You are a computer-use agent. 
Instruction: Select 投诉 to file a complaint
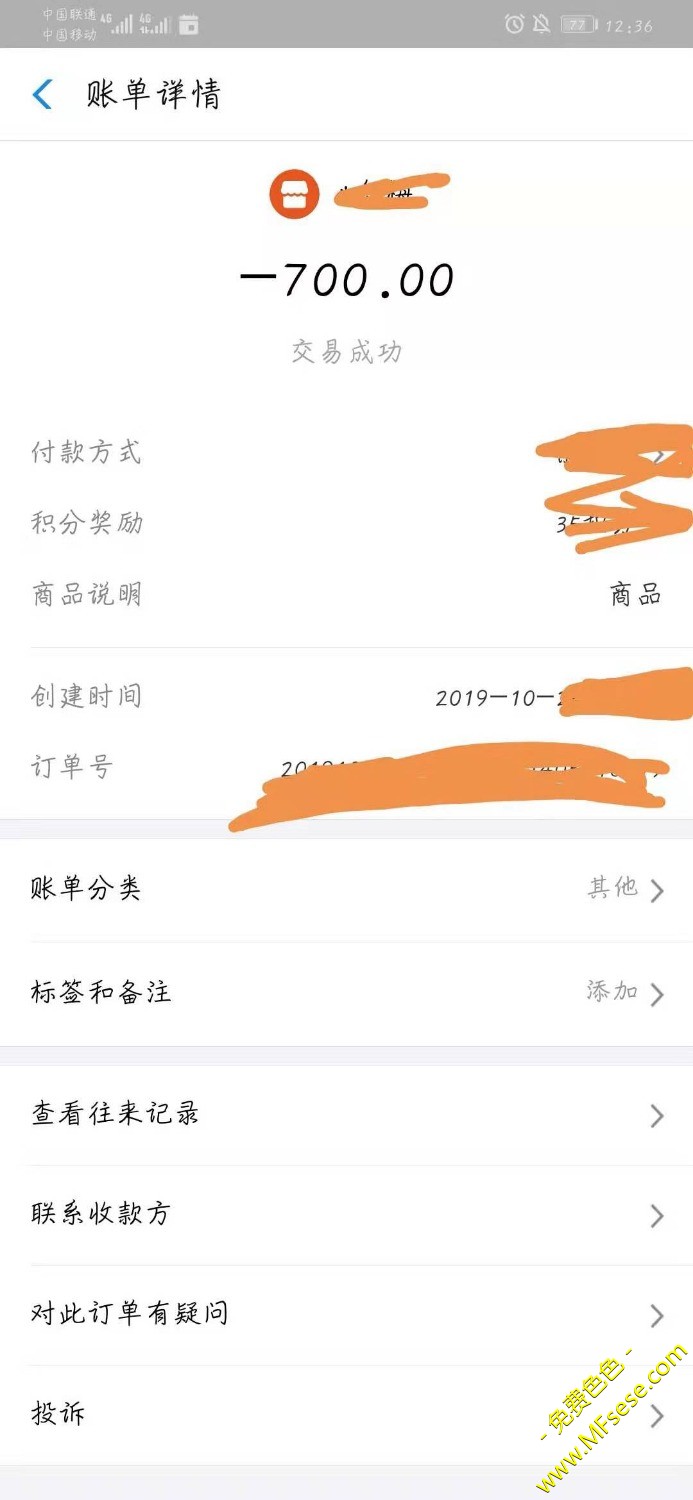(346, 1415)
